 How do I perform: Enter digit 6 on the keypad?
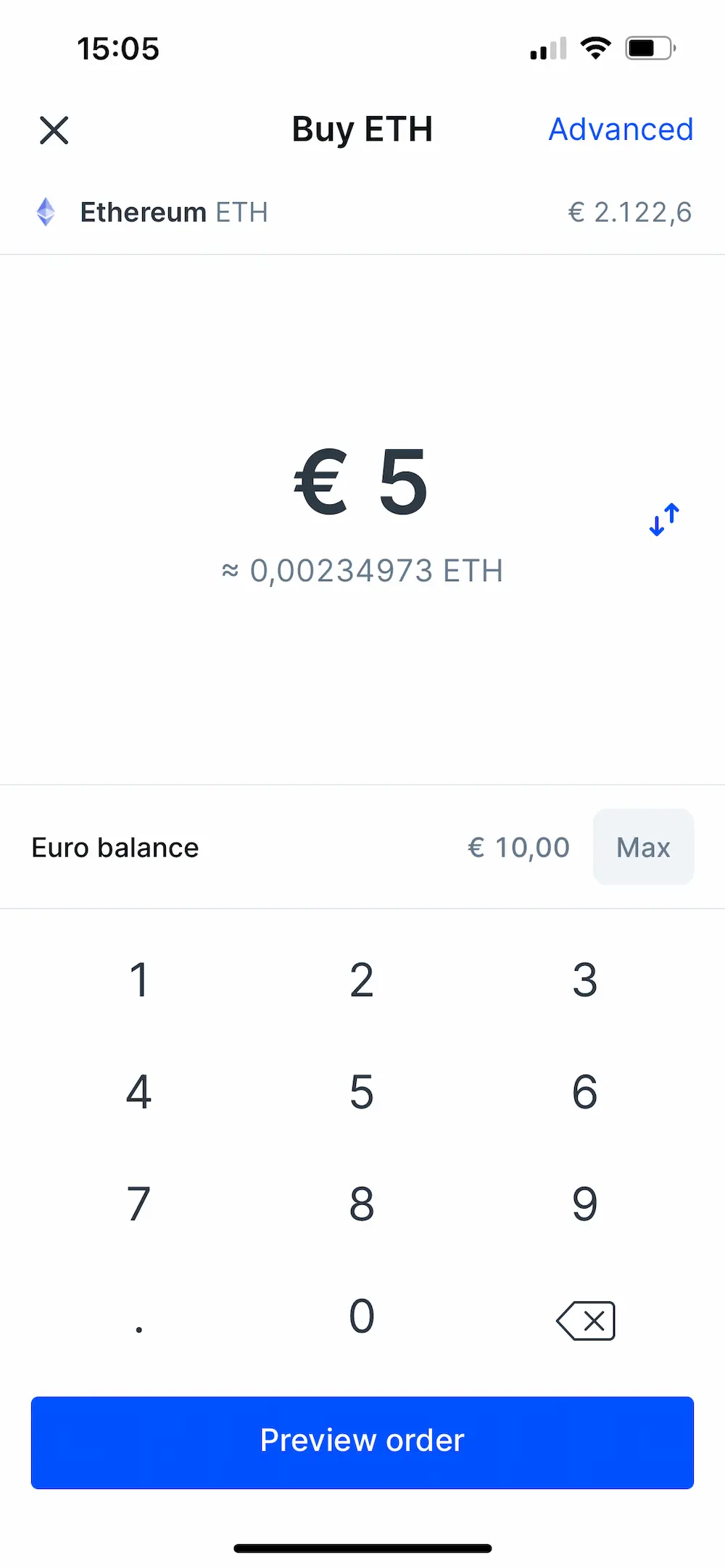click(584, 1092)
